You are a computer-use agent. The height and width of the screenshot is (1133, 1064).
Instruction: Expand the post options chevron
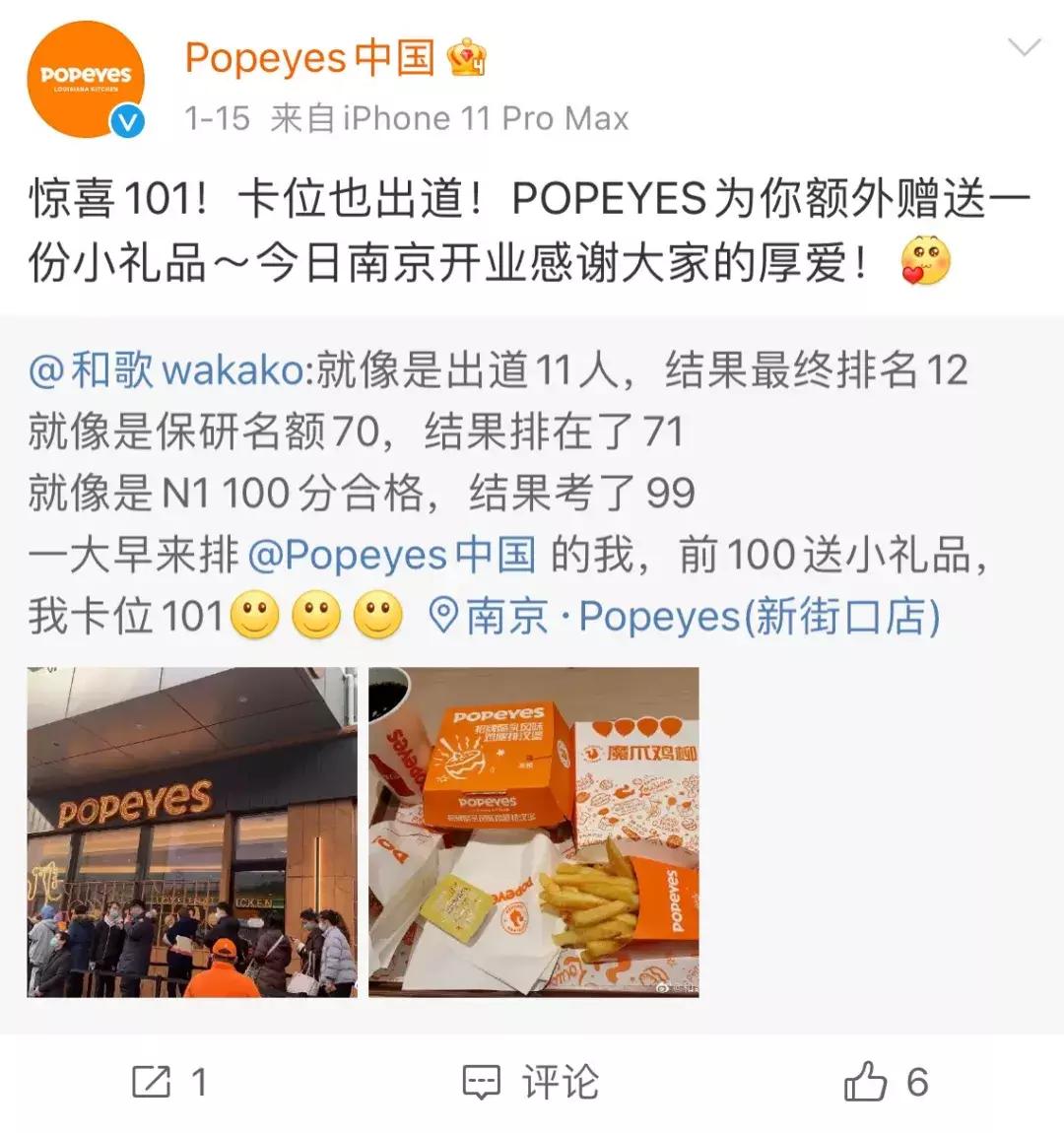pos(1025,48)
